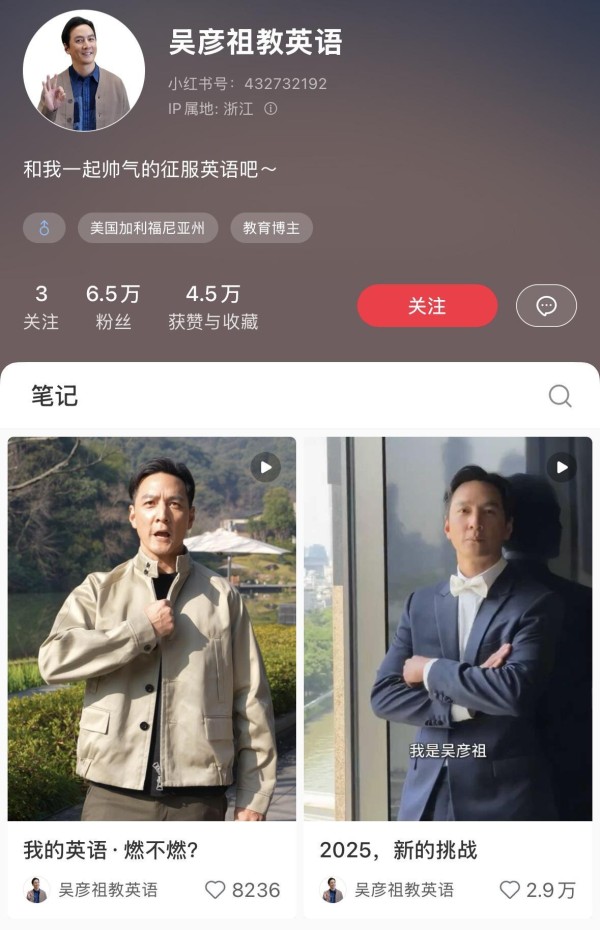Tap the IP属地 info icon

coord(270,109)
